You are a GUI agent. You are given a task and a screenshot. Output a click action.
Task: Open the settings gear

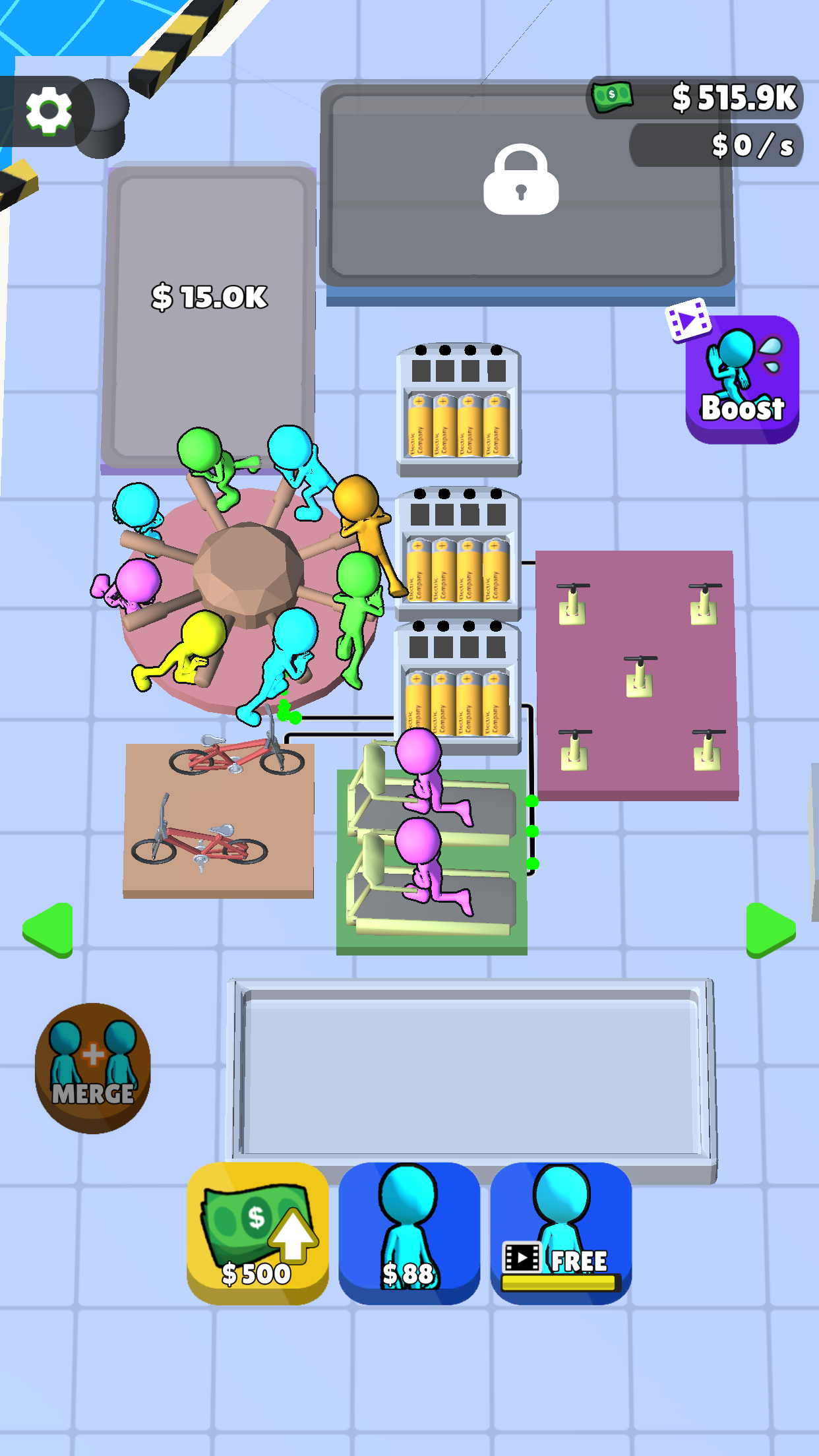pyautogui.click(x=47, y=110)
